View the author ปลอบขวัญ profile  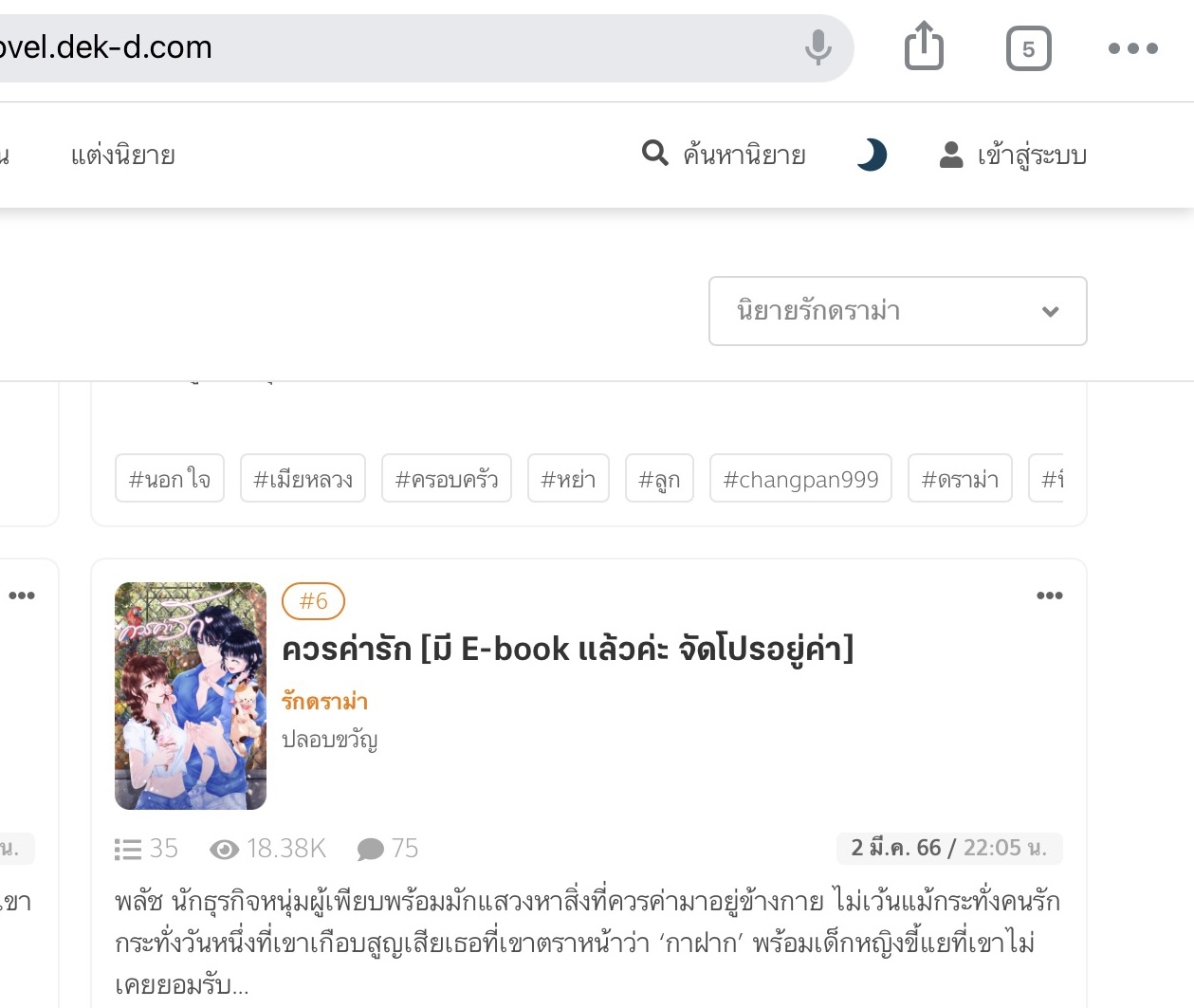click(329, 740)
